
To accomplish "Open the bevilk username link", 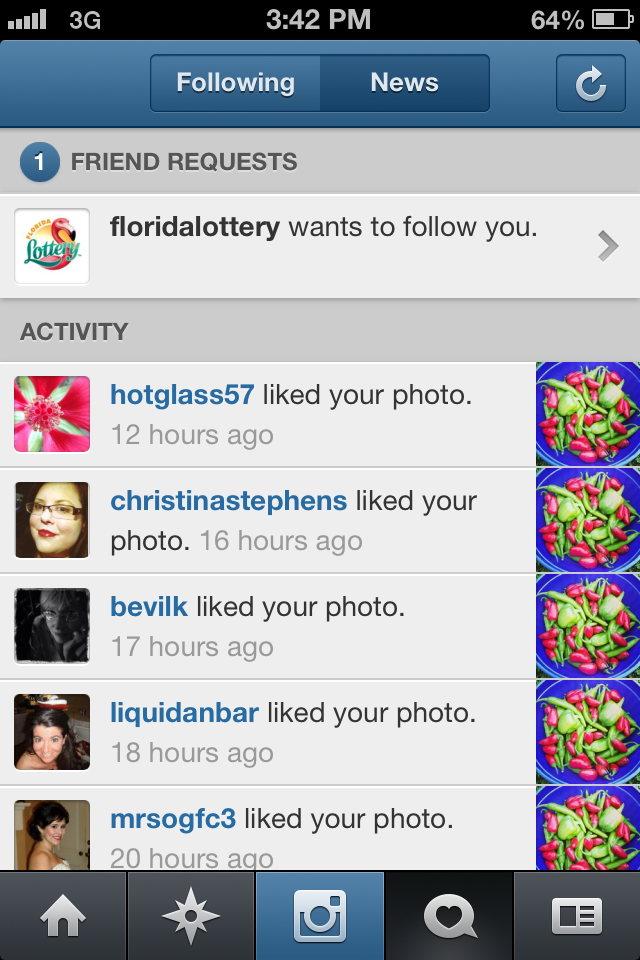I will point(149,607).
